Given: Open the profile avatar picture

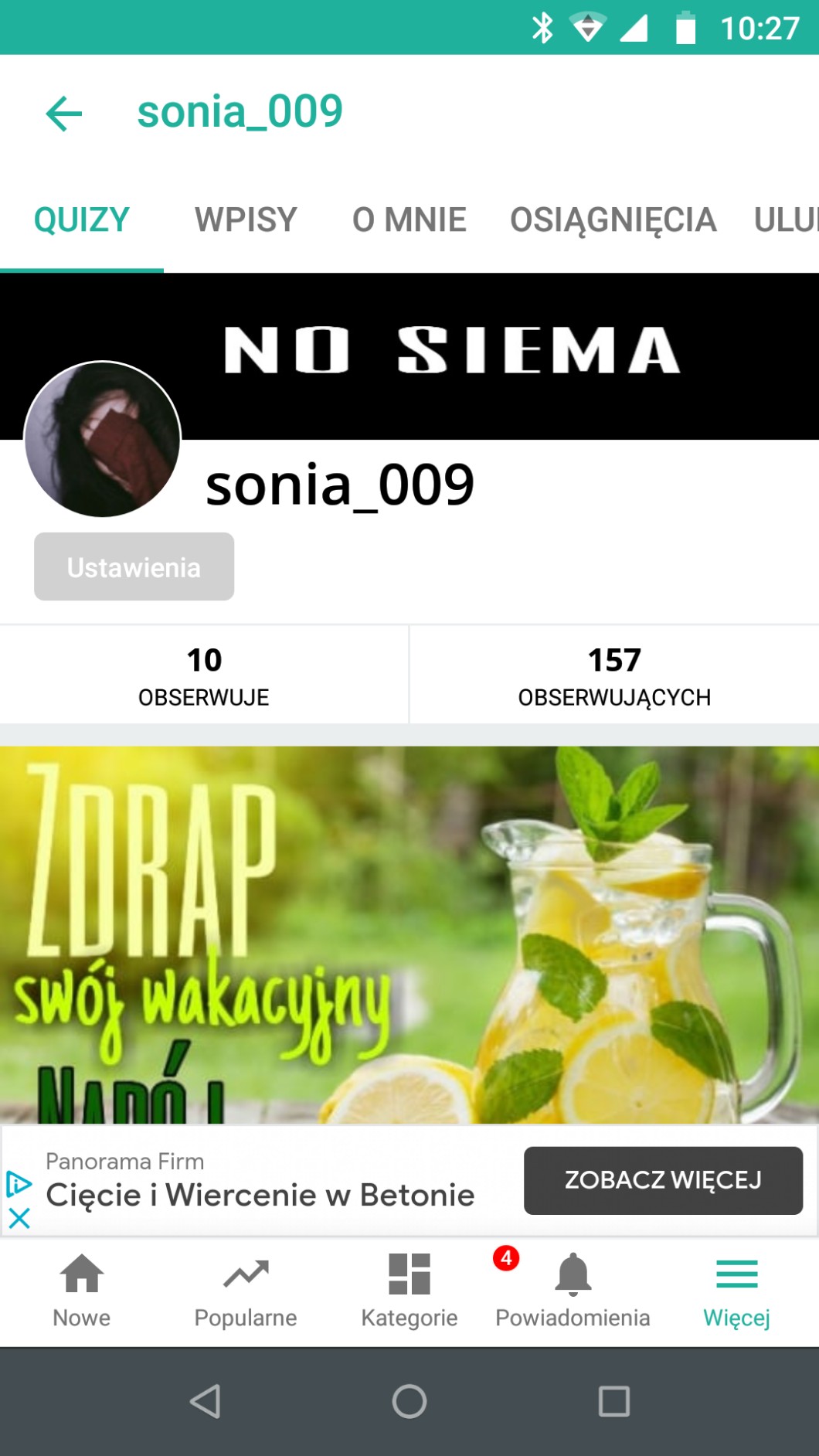Looking at the screenshot, I should click(x=103, y=439).
